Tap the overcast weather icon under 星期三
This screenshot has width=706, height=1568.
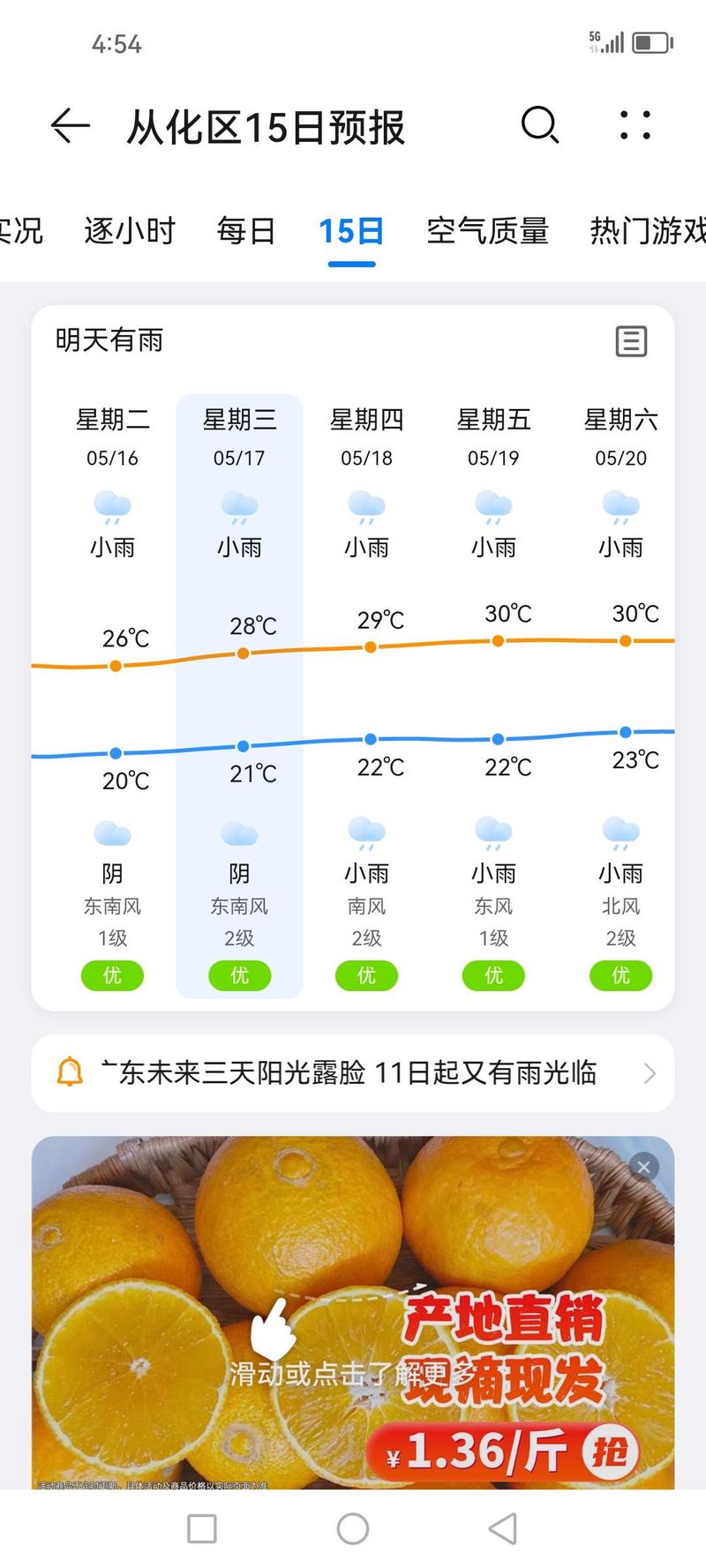(x=239, y=833)
